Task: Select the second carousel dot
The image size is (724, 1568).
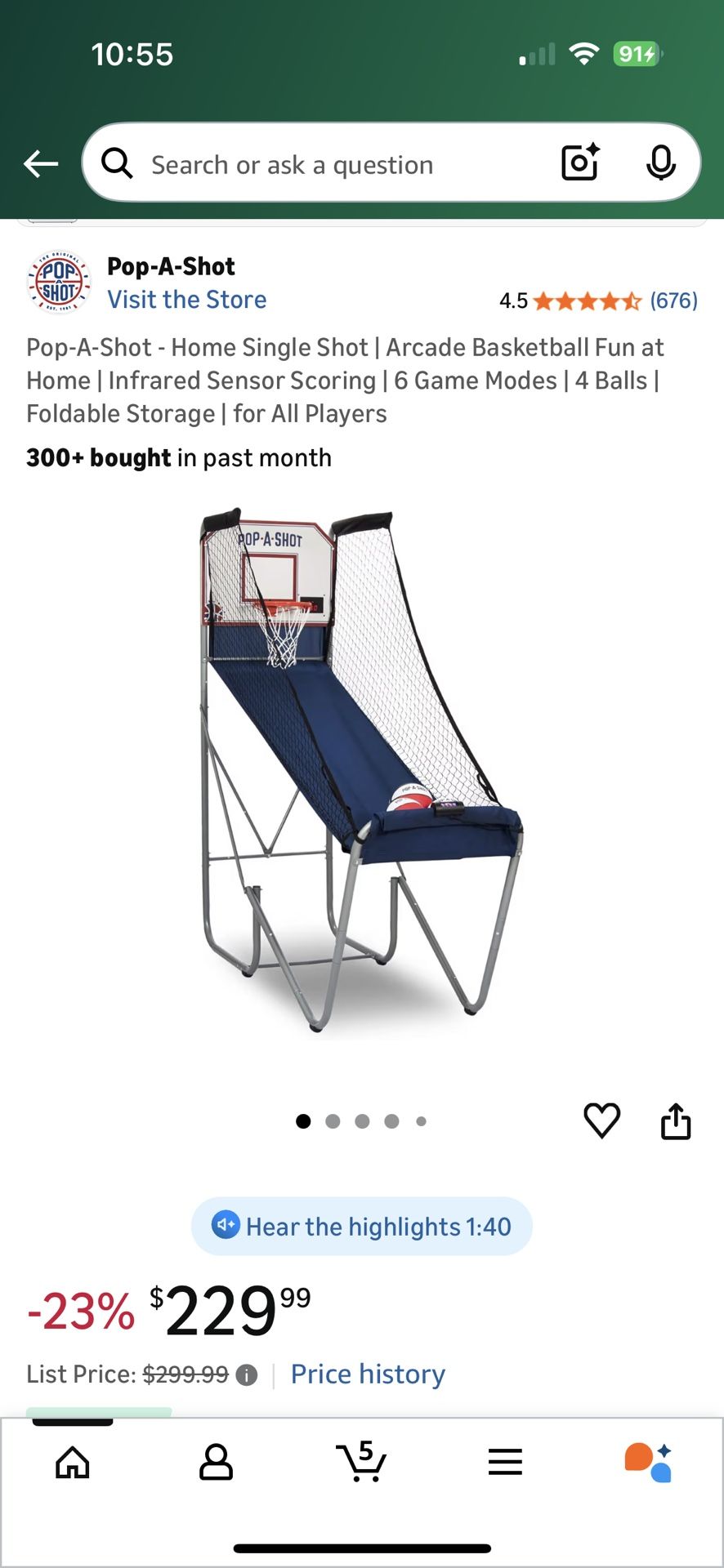Action: [333, 1120]
